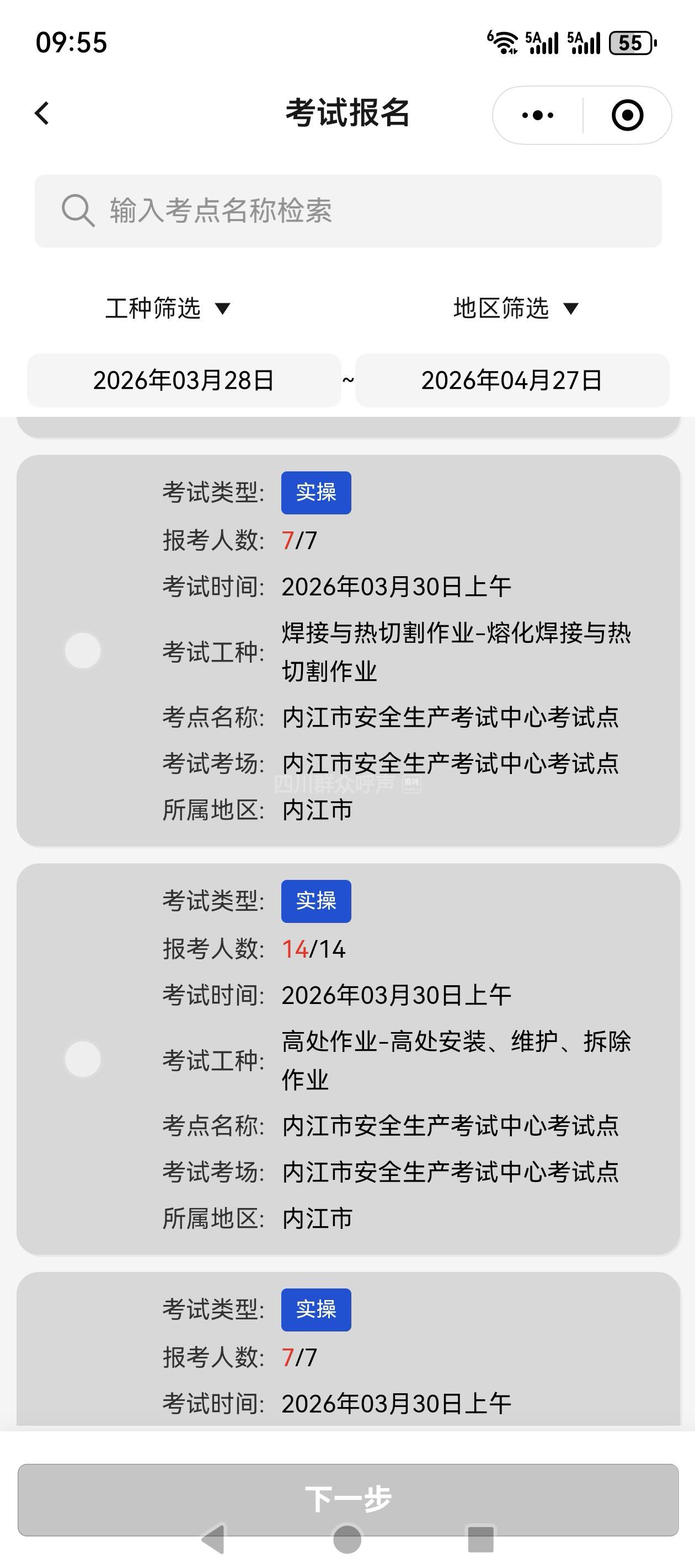This screenshot has width=695, height=1568.
Task: Tap the 输入考点名称检索 search field
Action: tap(348, 211)
